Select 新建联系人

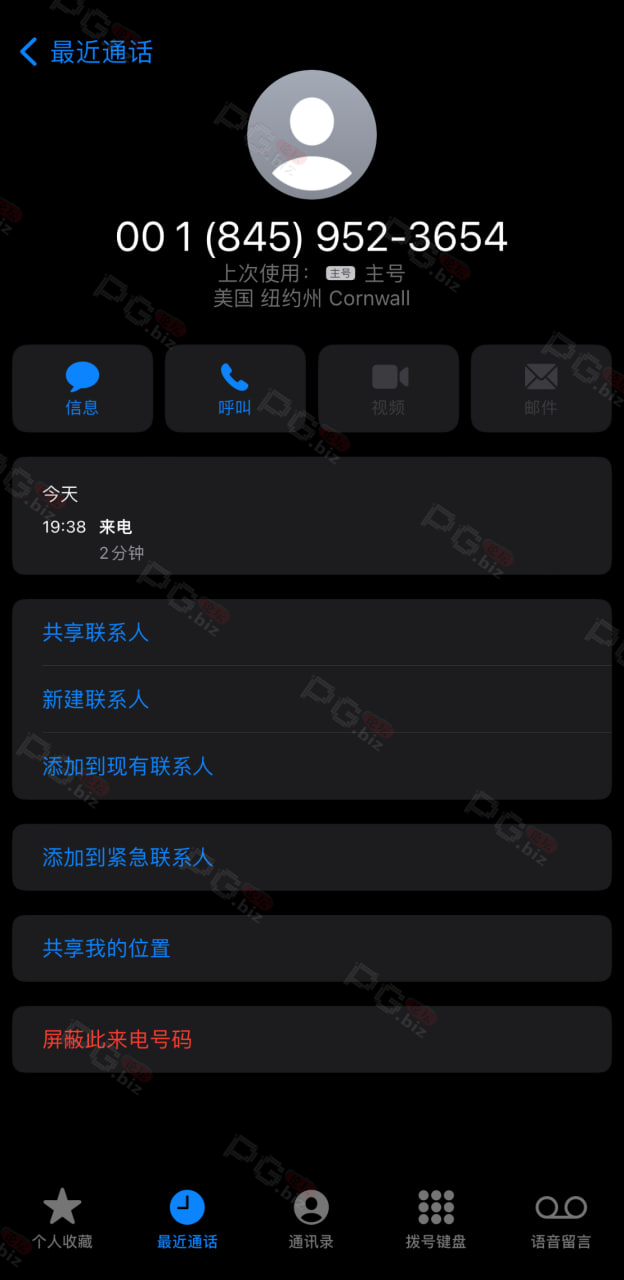pyautogui.click(x=312, y=699)
